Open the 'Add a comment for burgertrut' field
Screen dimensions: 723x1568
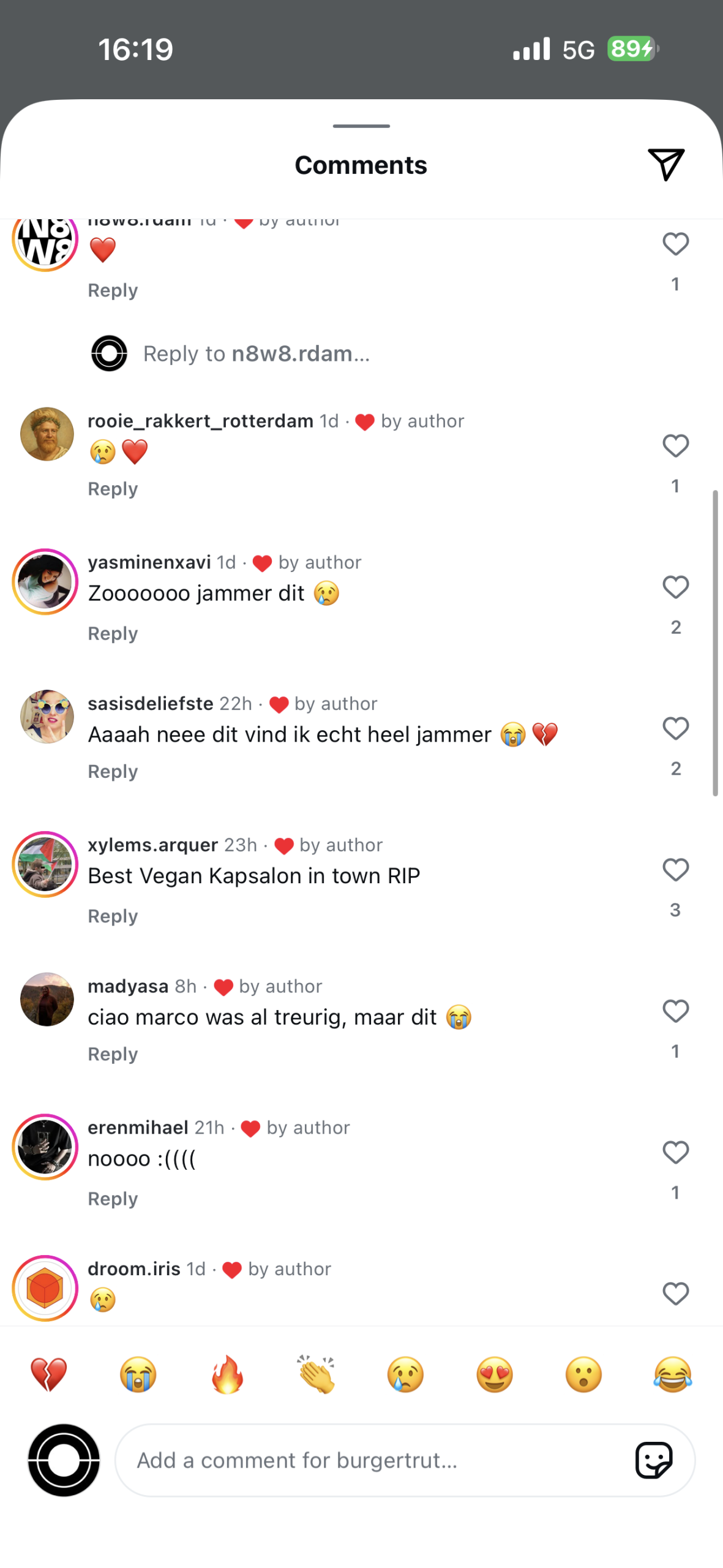pos(367,1460)
